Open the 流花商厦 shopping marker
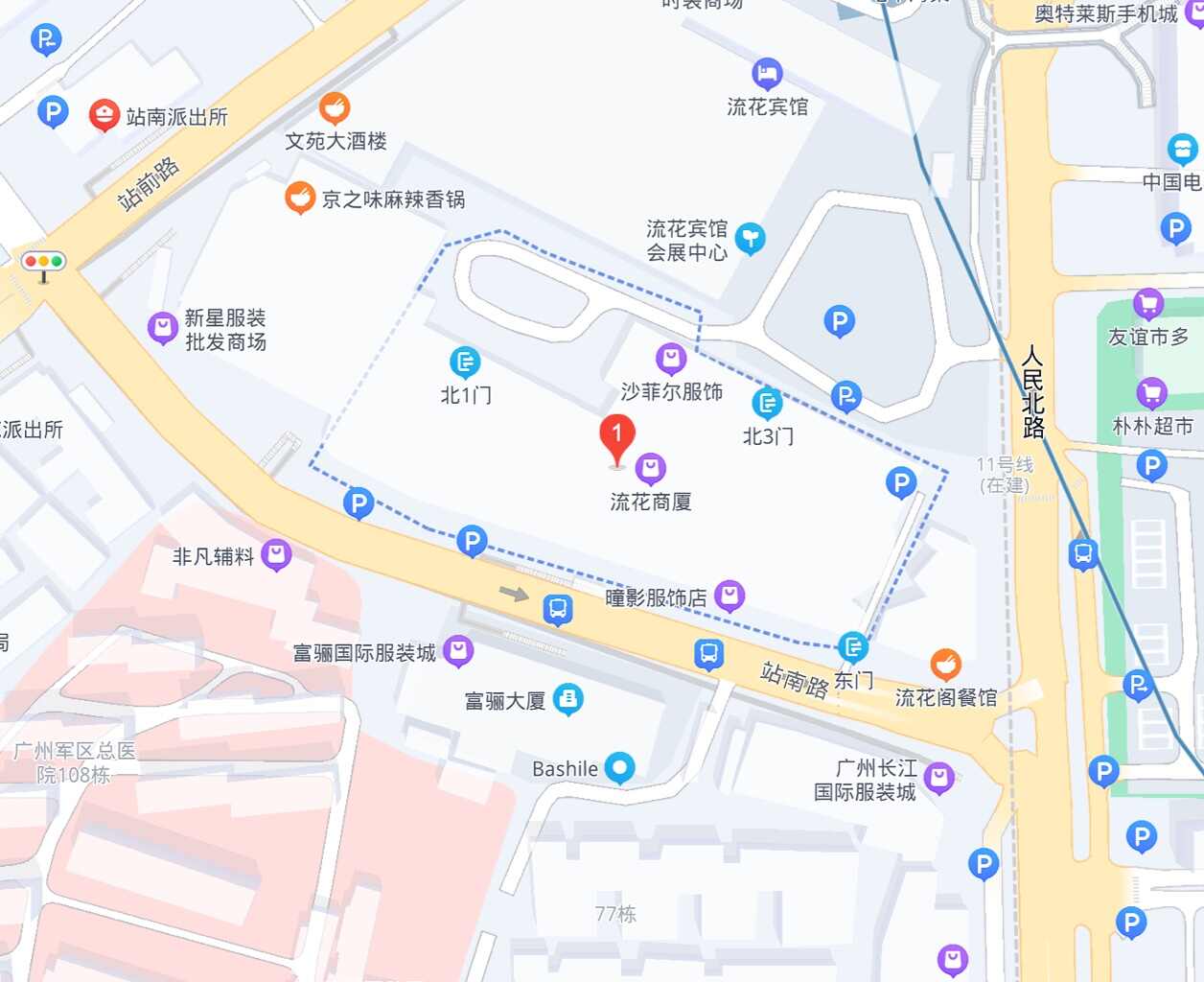This screenshot has width=1204, height=982. click(651, 468)
